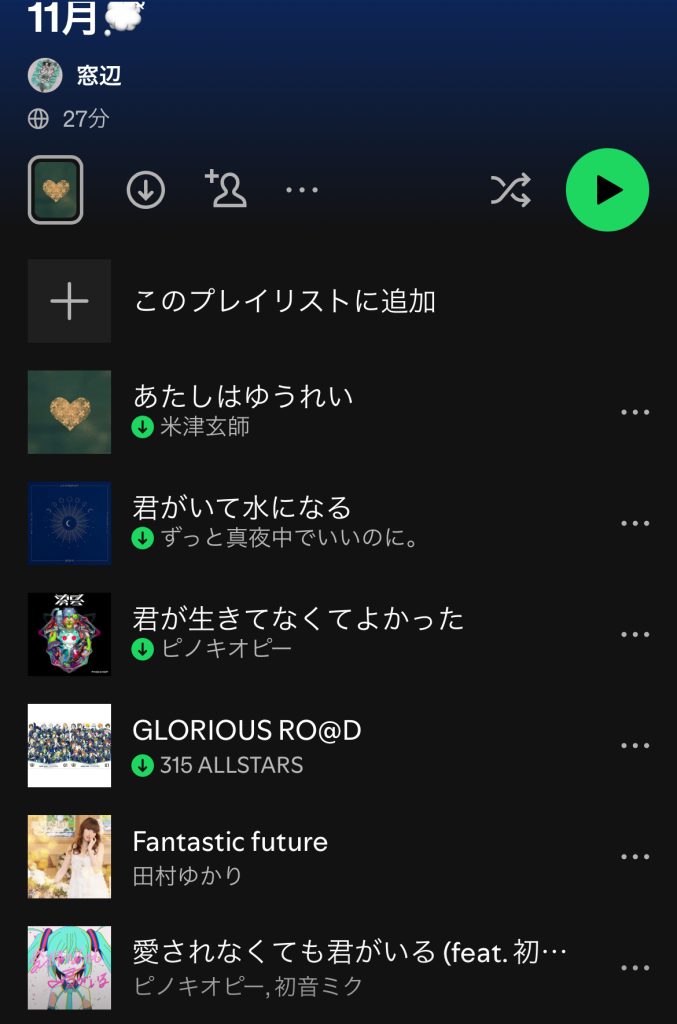Screen dimensions: 677x1024
Task: Open more options for Fantastic future
Action: point(635,857)
